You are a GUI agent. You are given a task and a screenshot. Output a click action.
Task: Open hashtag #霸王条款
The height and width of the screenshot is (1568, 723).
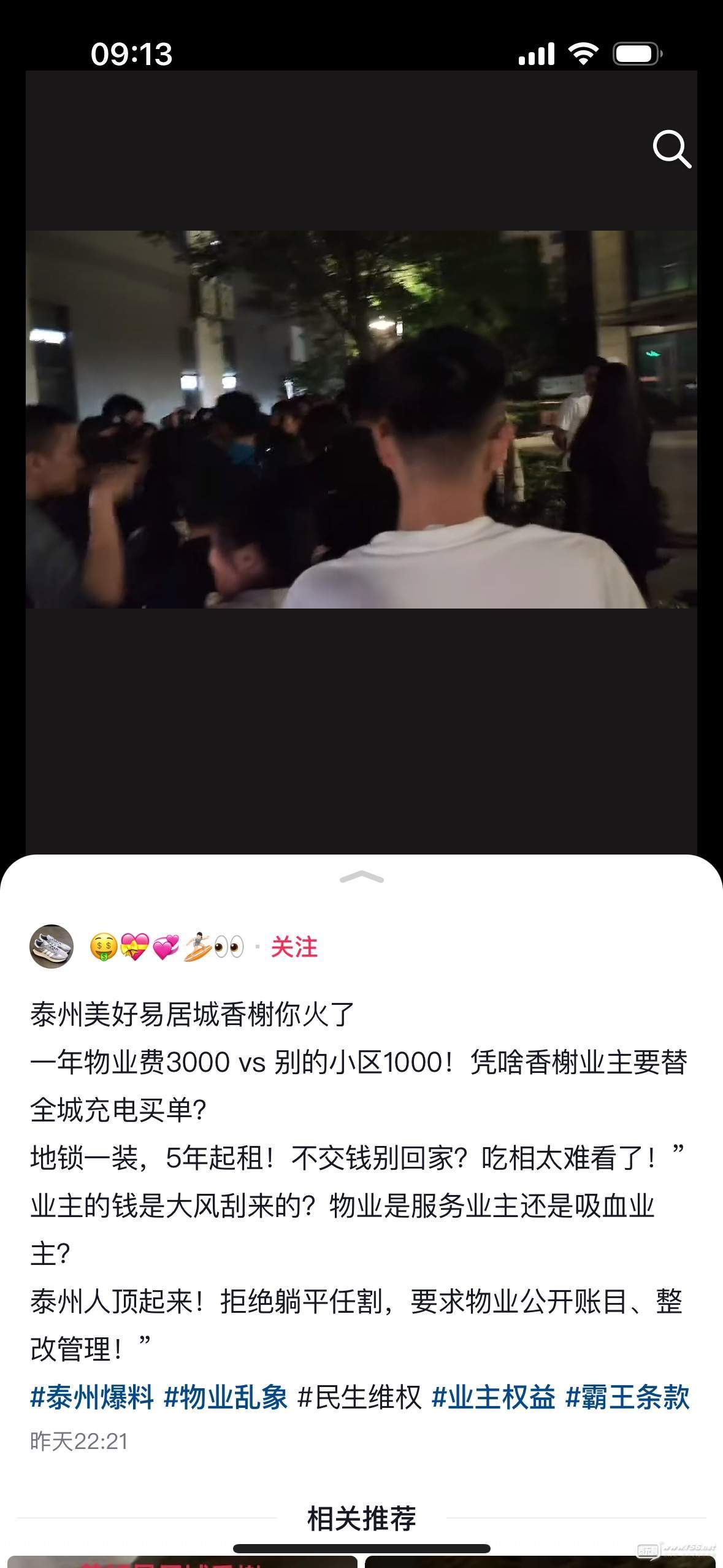coord(627,1397)
